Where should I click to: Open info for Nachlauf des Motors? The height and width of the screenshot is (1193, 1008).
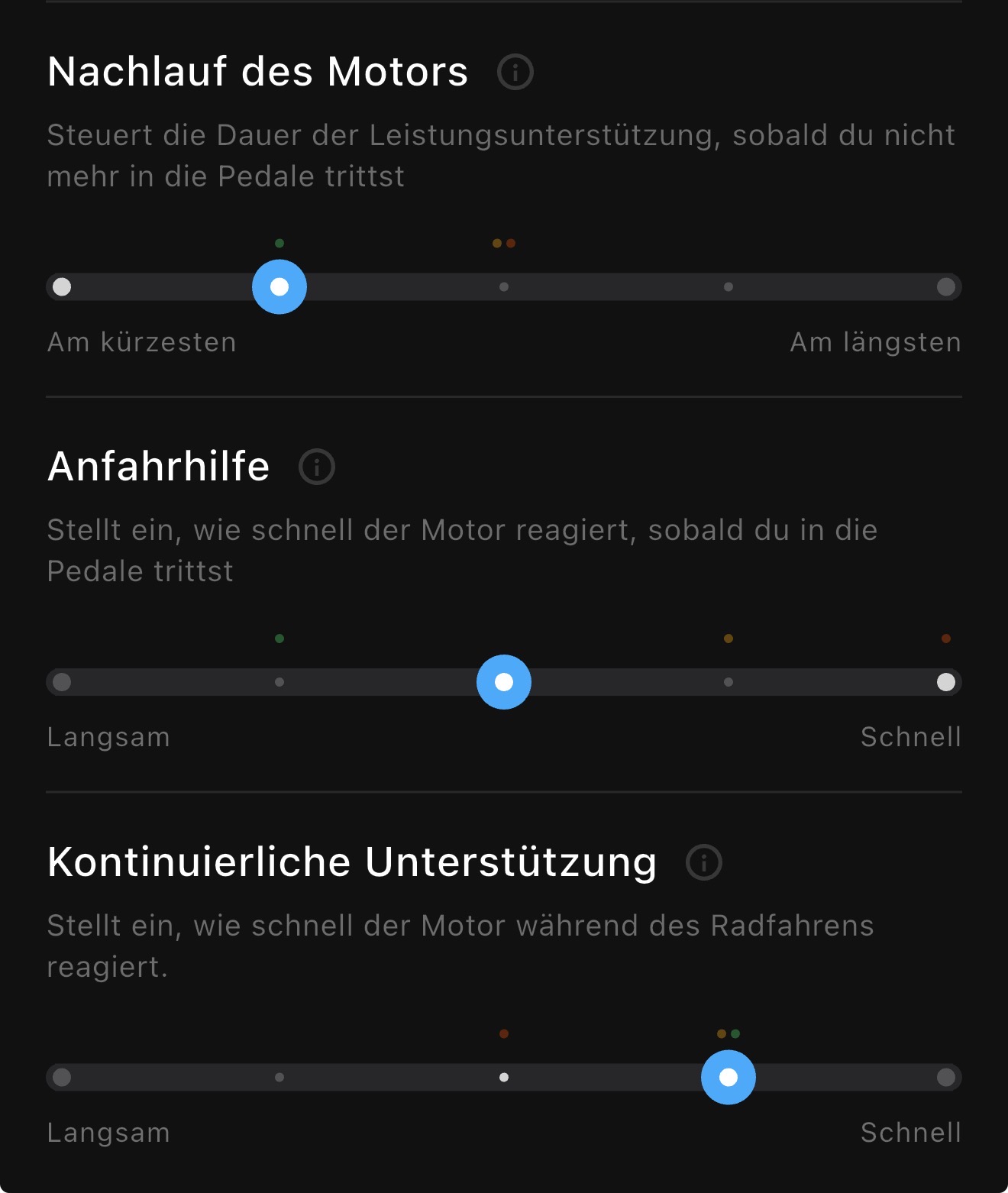click(x=515, y=73)
